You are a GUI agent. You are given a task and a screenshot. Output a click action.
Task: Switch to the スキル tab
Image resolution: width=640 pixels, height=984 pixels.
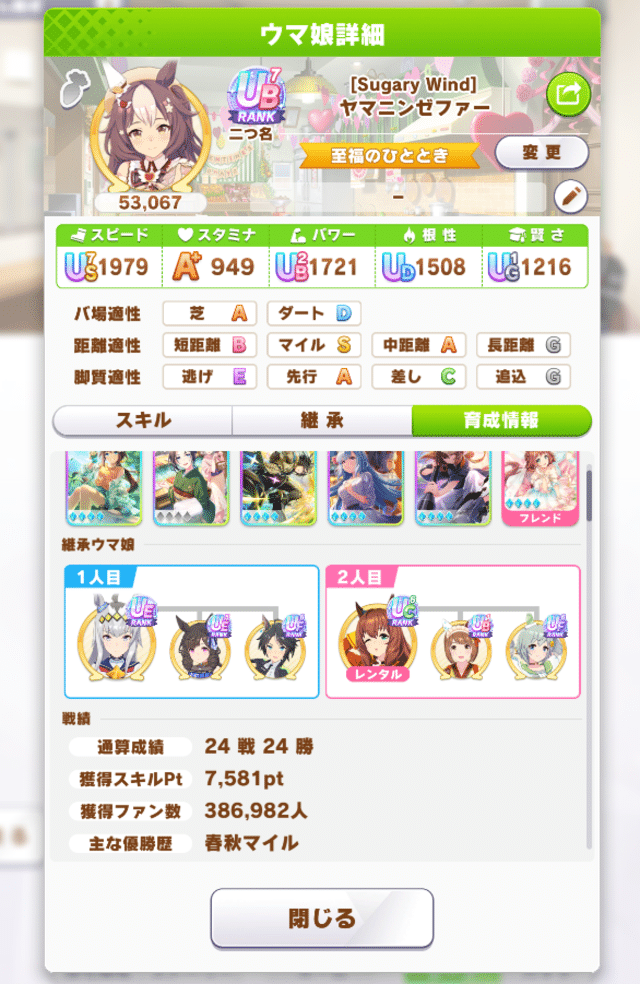point(142,421)
